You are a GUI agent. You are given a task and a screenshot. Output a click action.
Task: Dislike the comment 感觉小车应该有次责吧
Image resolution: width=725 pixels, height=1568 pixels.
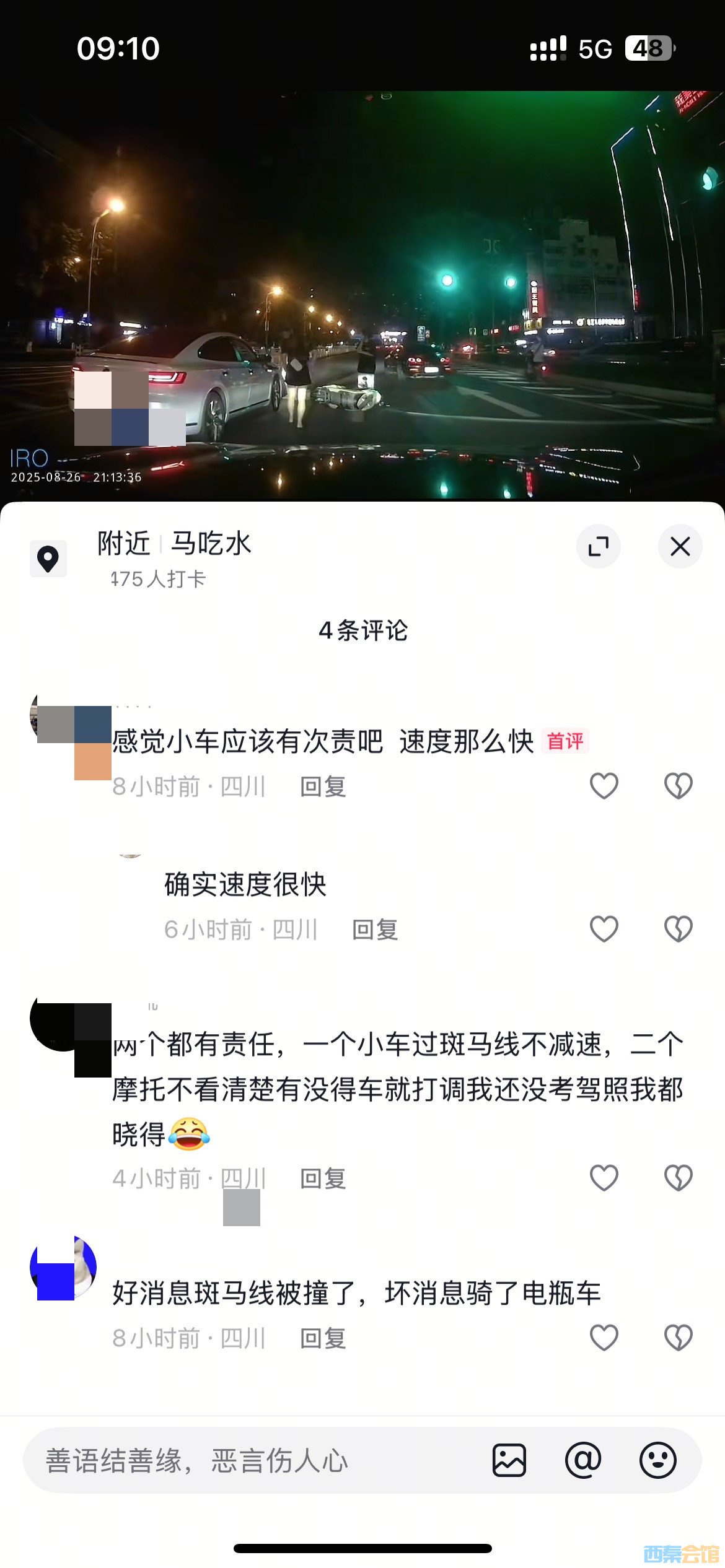click(x=678, y=786)
